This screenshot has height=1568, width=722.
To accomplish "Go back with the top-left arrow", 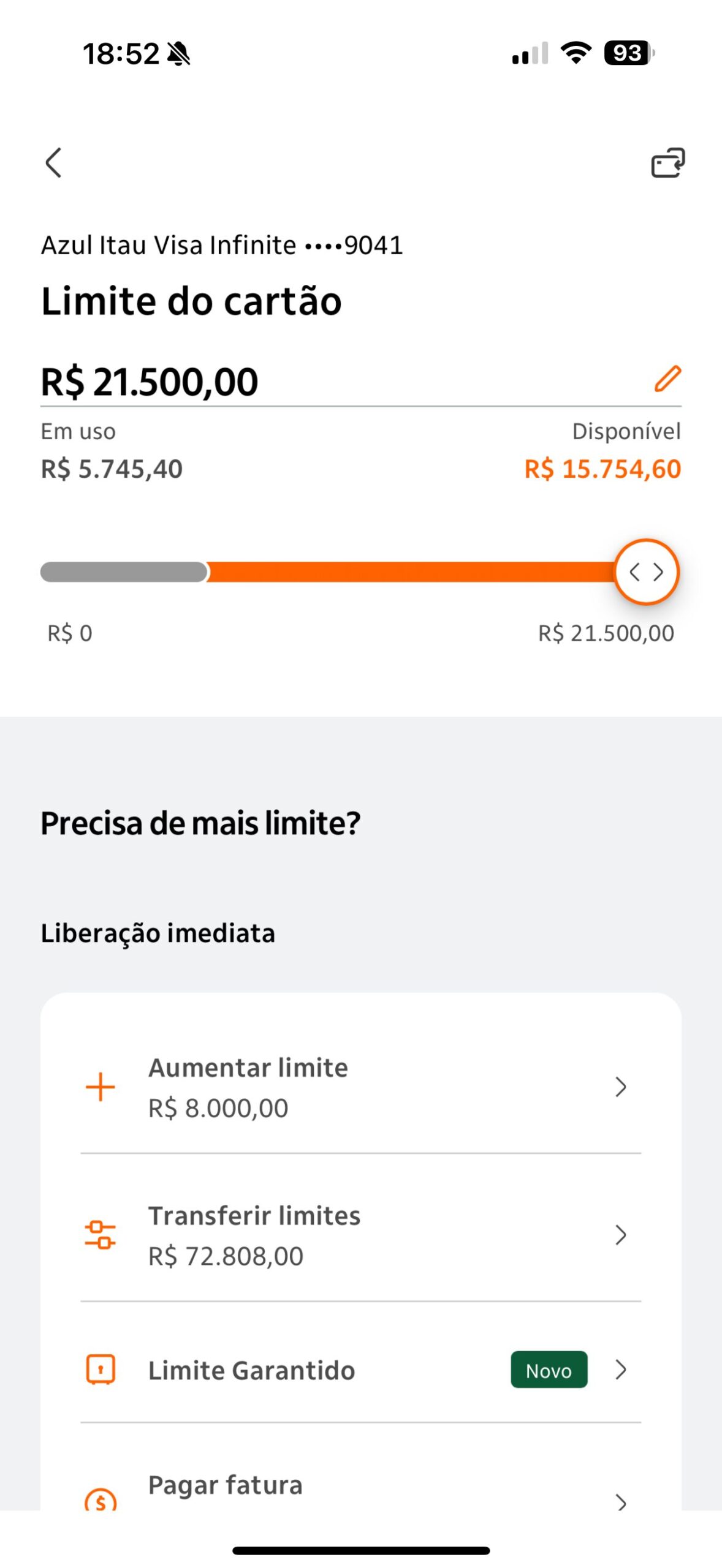I will click(x=54, y=163).
